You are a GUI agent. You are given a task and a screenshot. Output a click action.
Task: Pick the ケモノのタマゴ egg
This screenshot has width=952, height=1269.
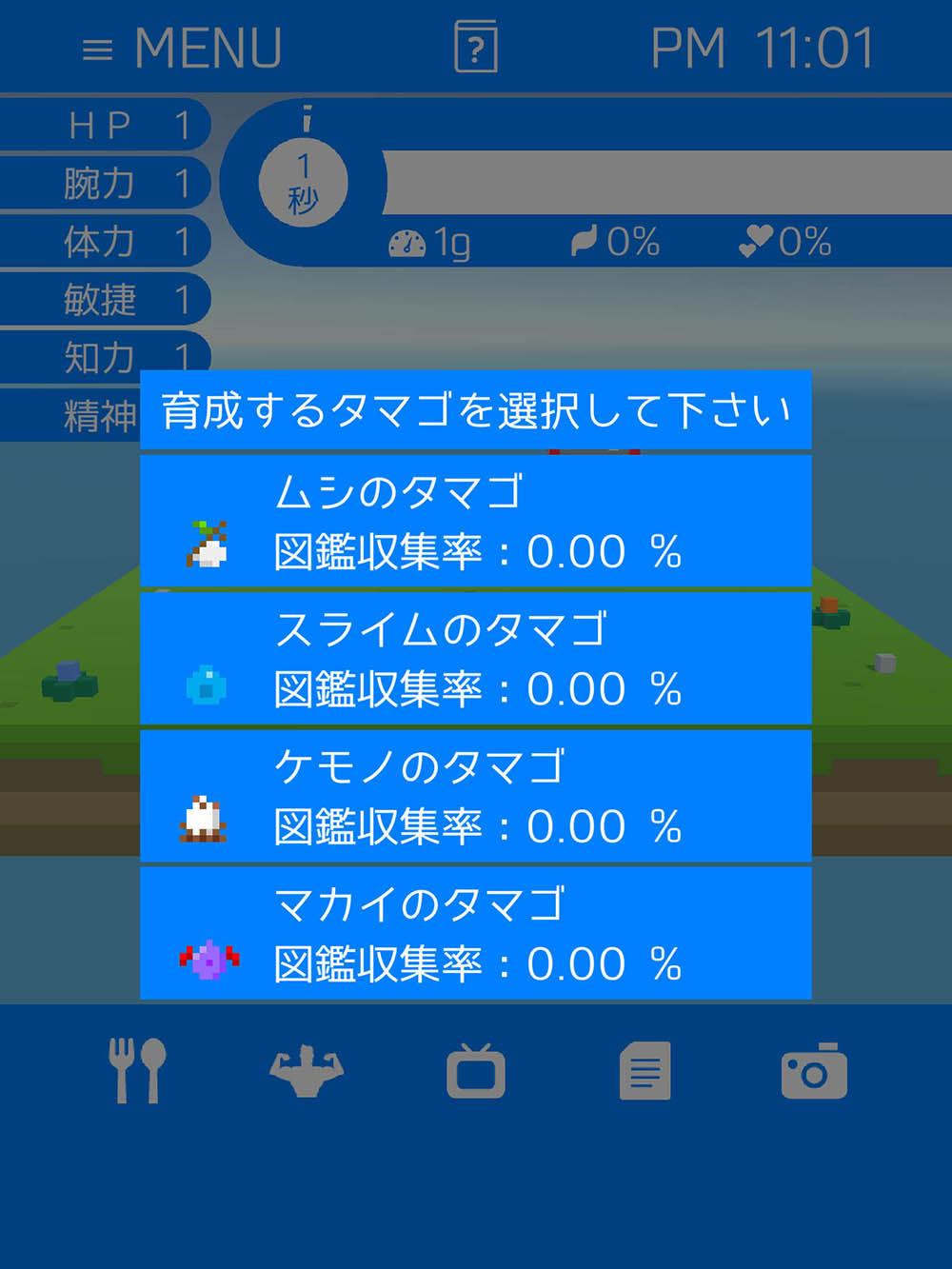pos(476,796)
